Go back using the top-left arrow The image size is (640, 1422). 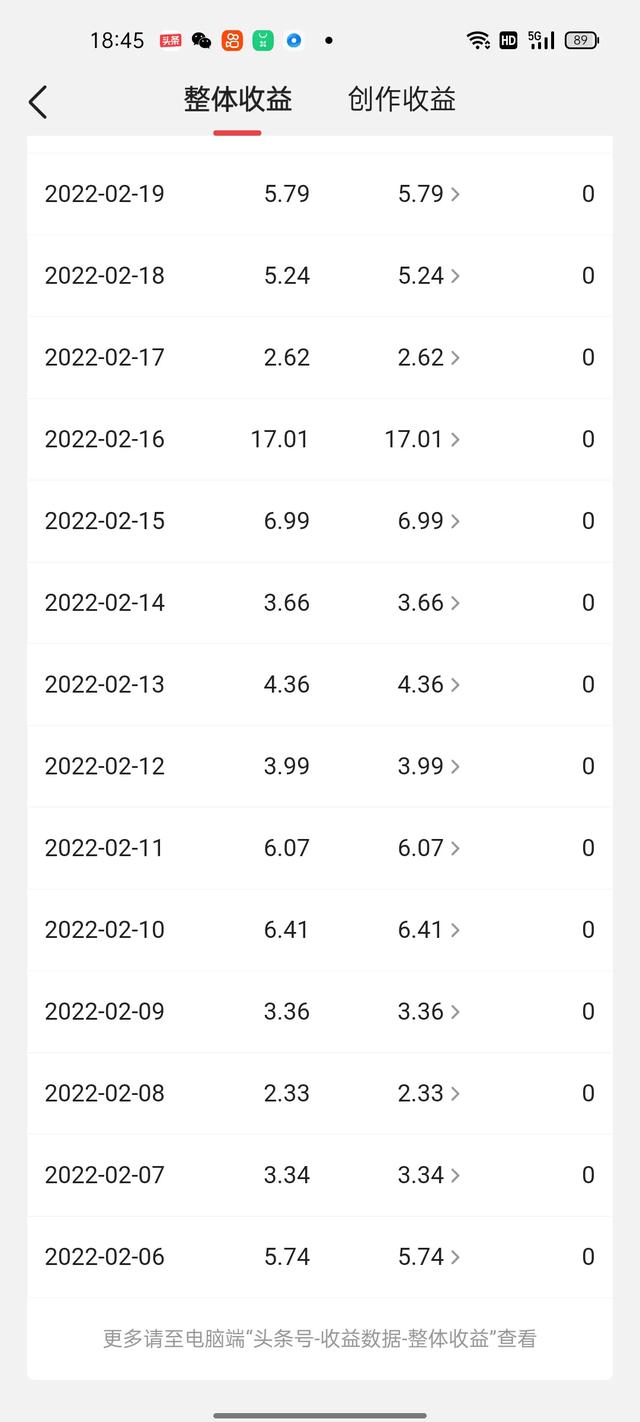[38, 102]
